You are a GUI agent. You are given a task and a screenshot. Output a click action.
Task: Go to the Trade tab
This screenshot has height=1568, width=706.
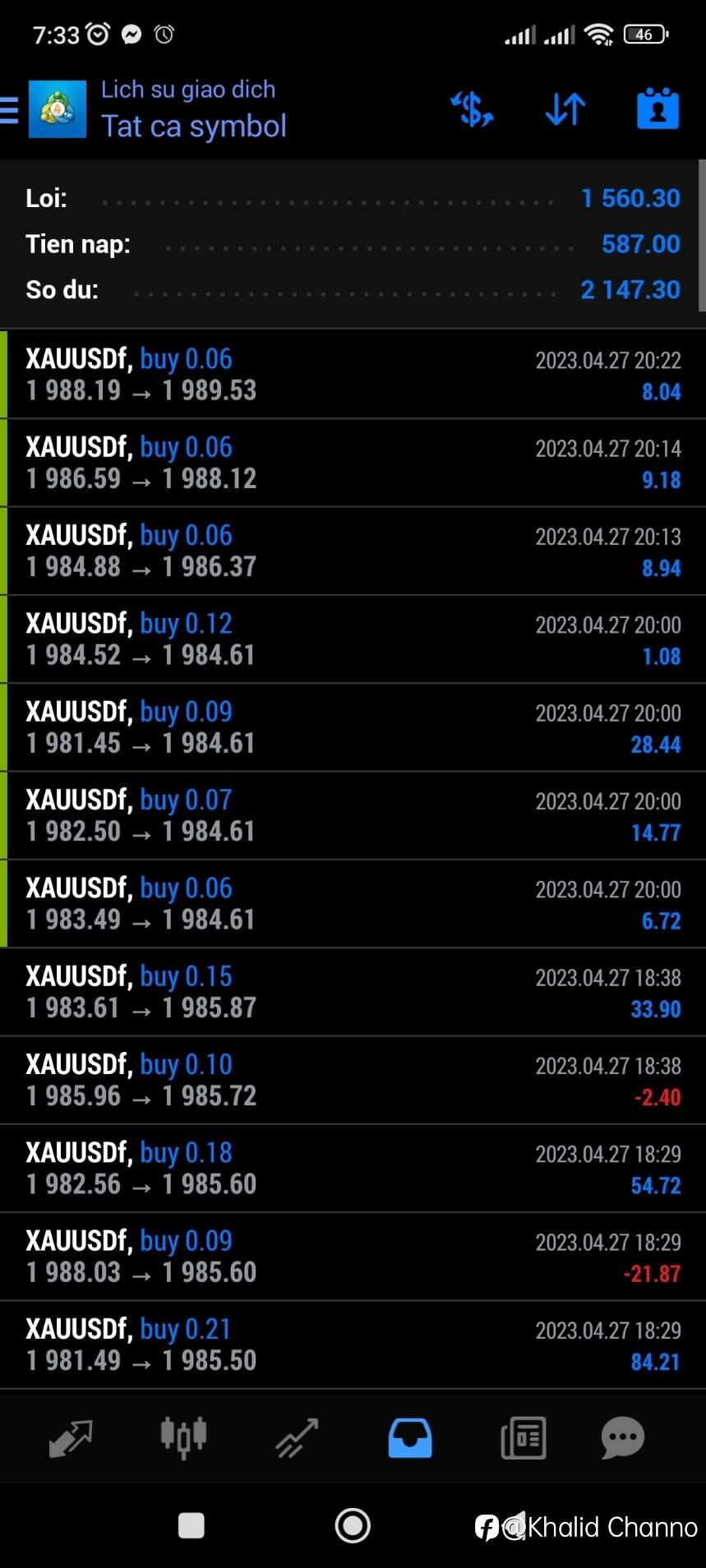[297, 1438]
